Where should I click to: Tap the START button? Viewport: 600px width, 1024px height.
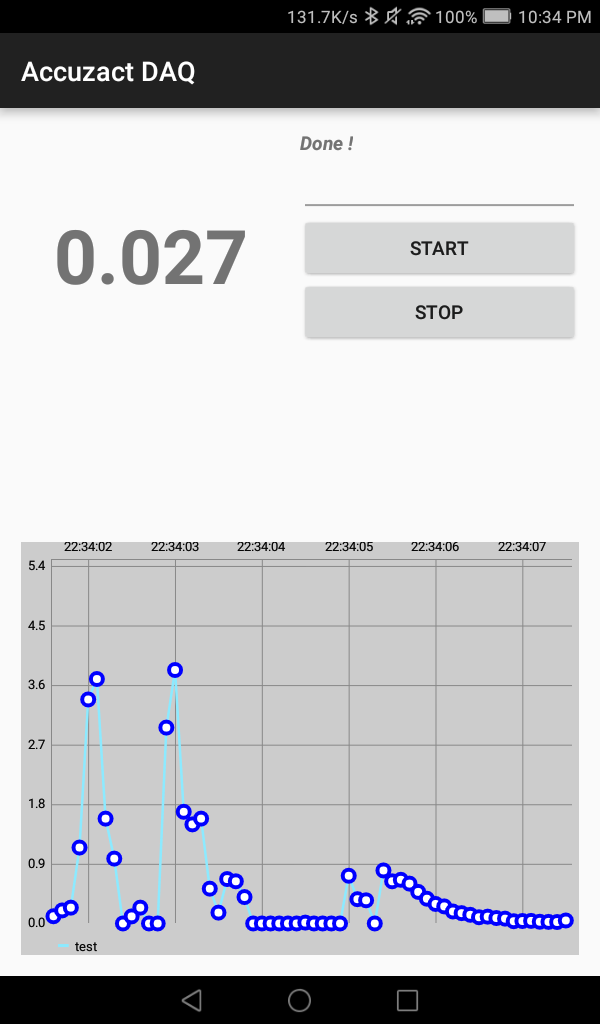point(439,248)
